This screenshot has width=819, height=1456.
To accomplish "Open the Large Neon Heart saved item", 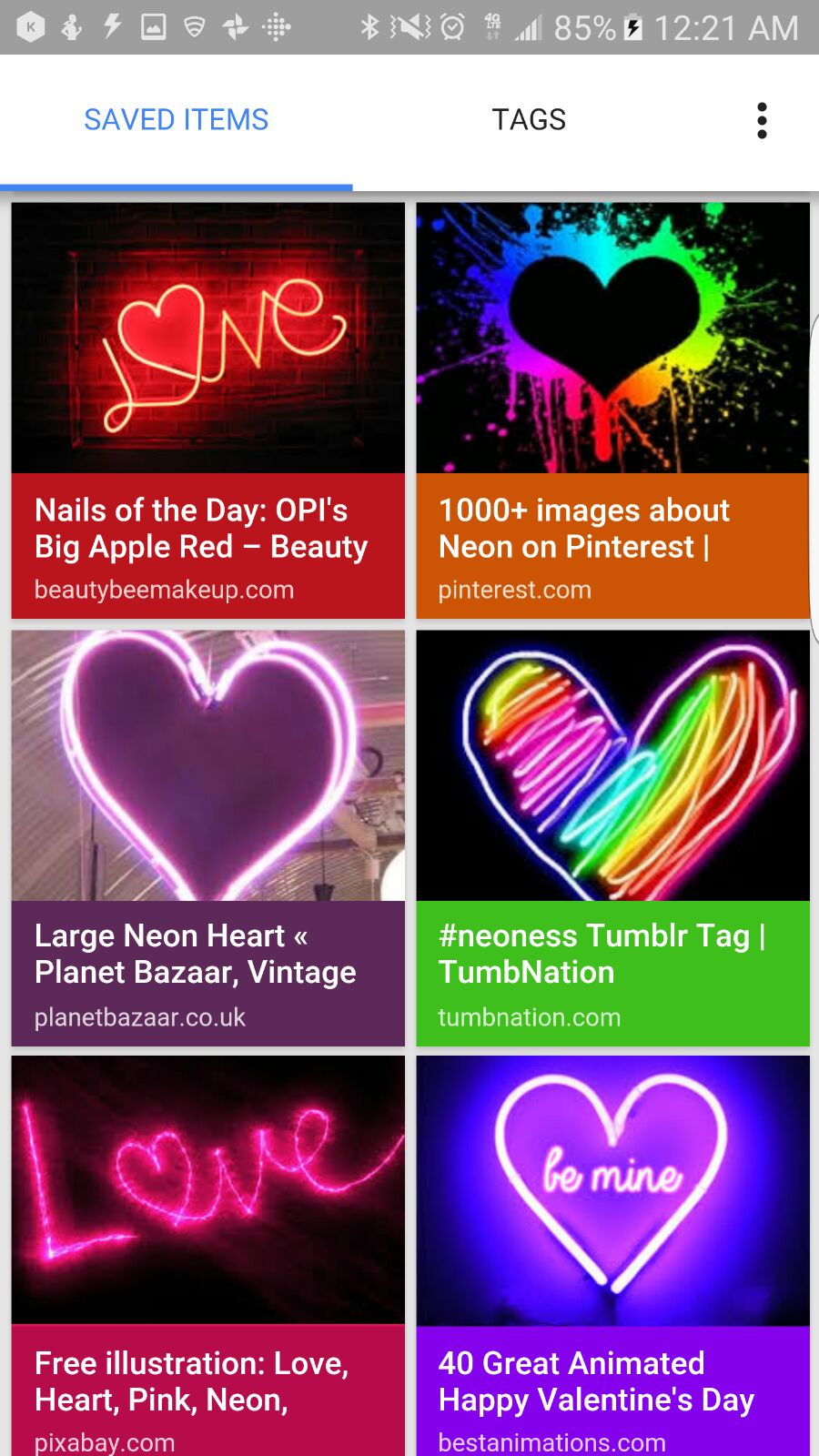I will 207,838.
